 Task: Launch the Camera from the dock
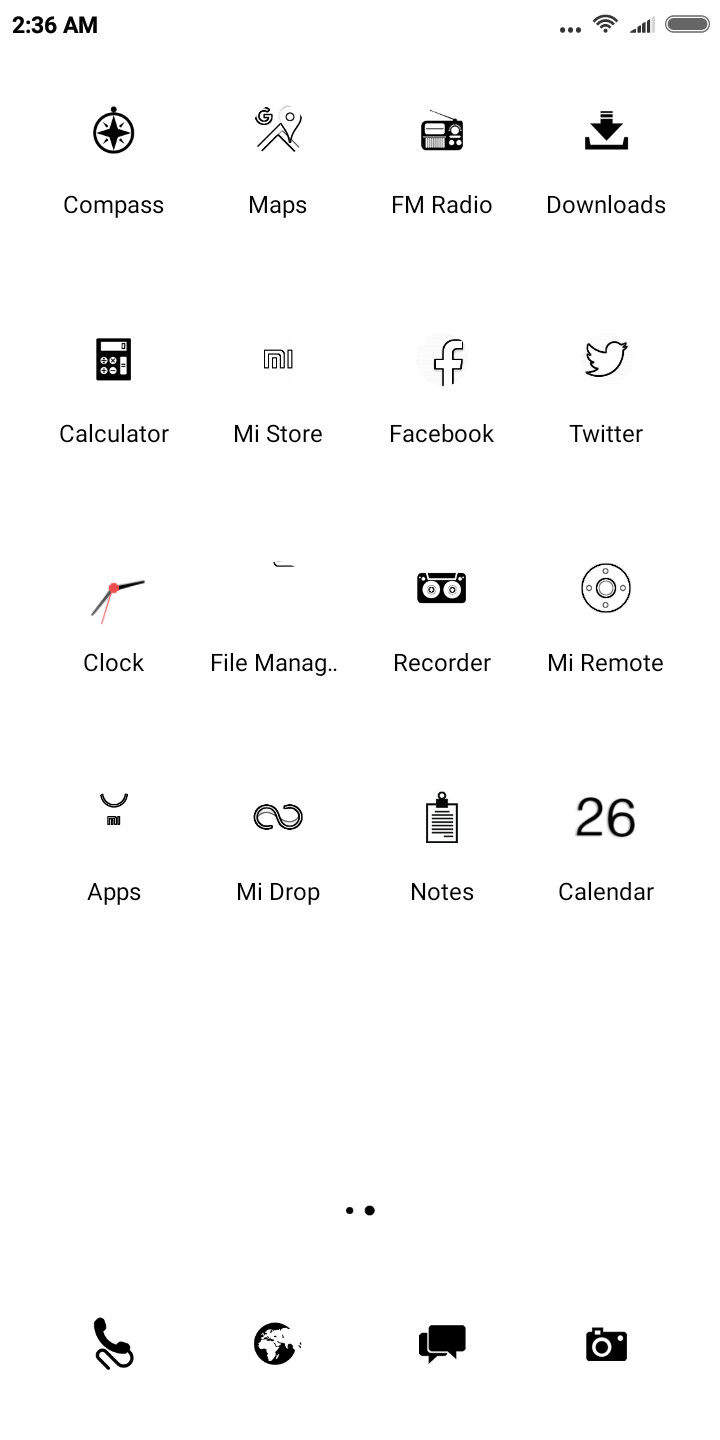pos(606,1344)
